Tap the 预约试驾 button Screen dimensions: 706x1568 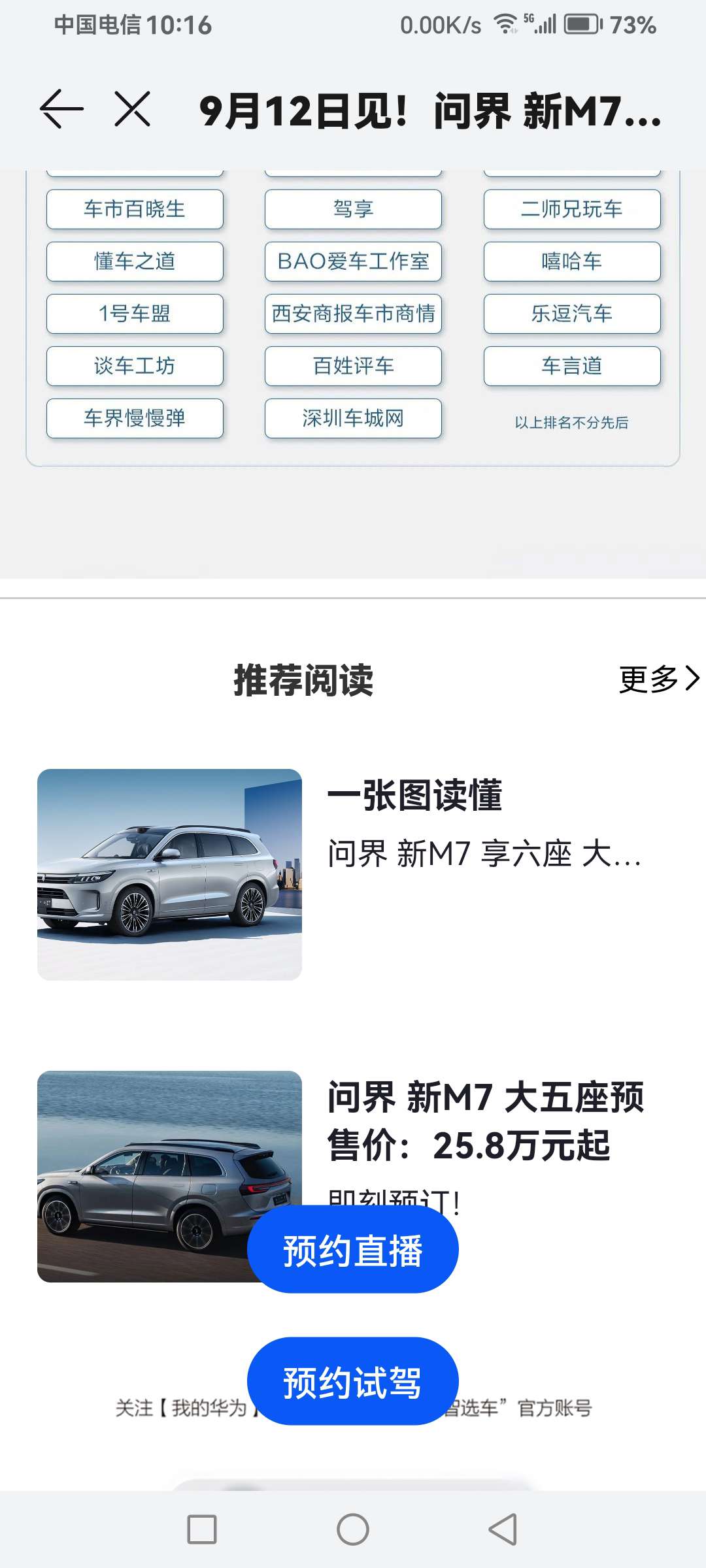[x=352, y=1382]
